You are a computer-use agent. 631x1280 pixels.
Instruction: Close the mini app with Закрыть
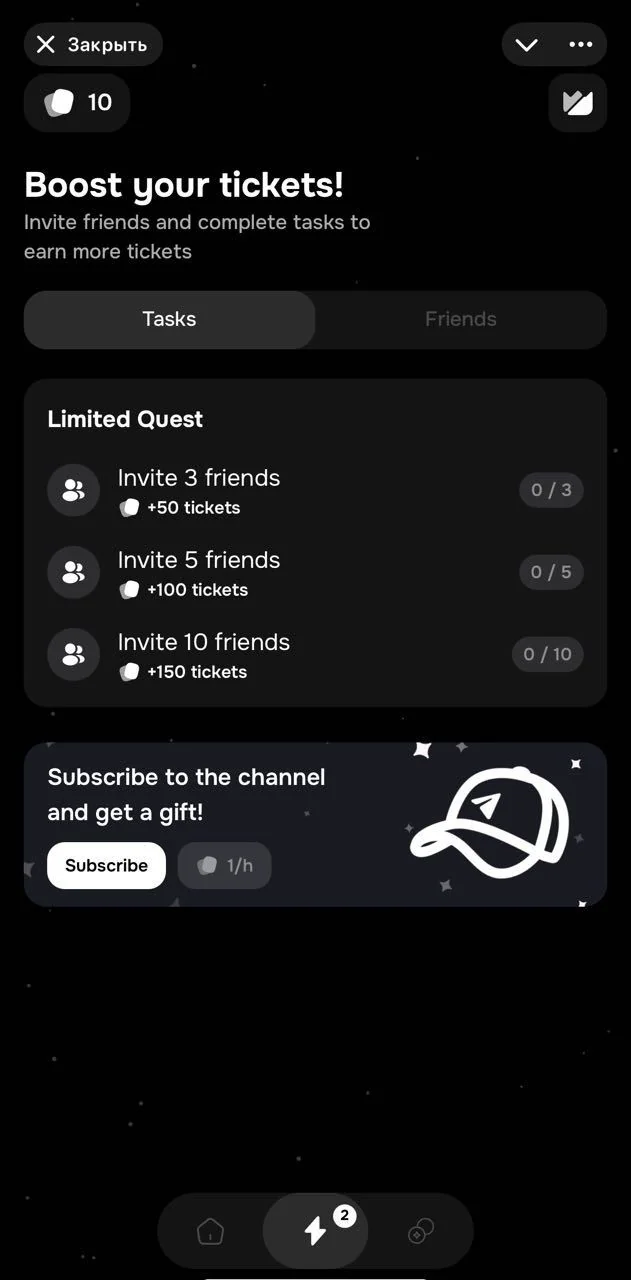93,44
